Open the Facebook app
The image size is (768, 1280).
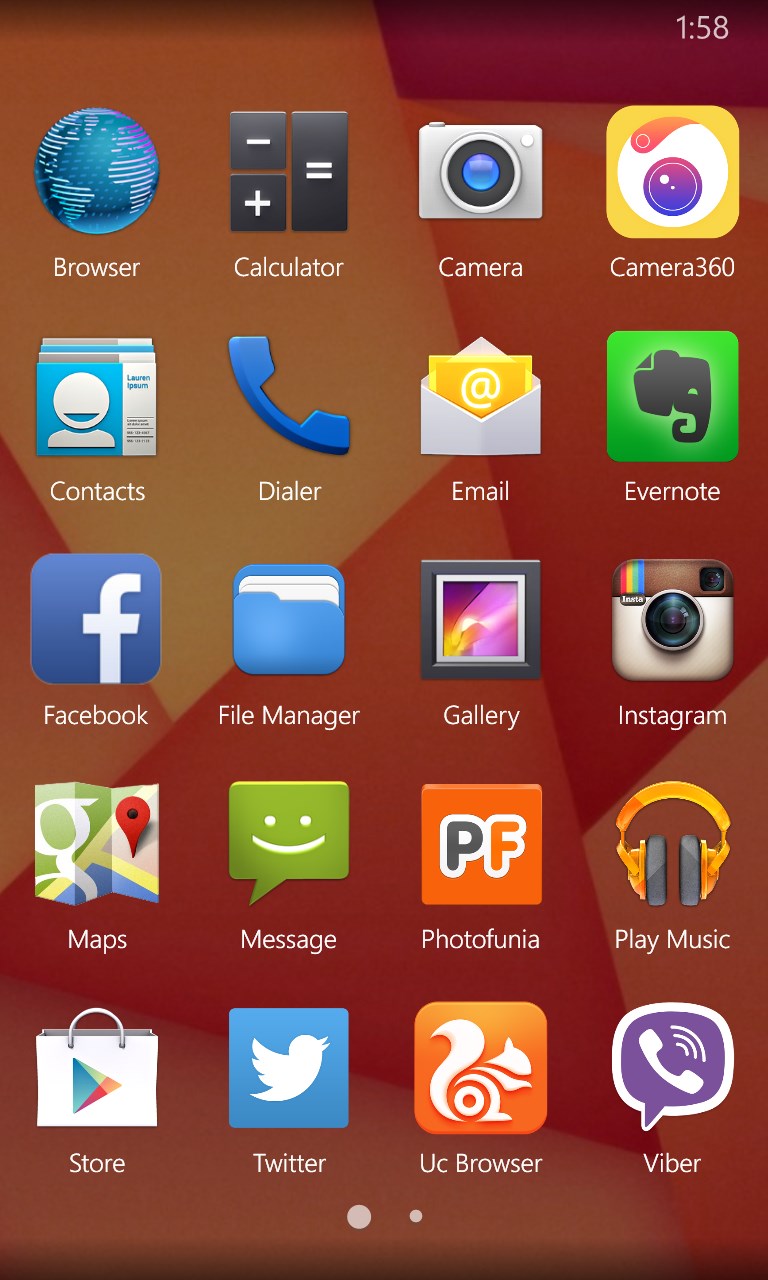point(97,620)
